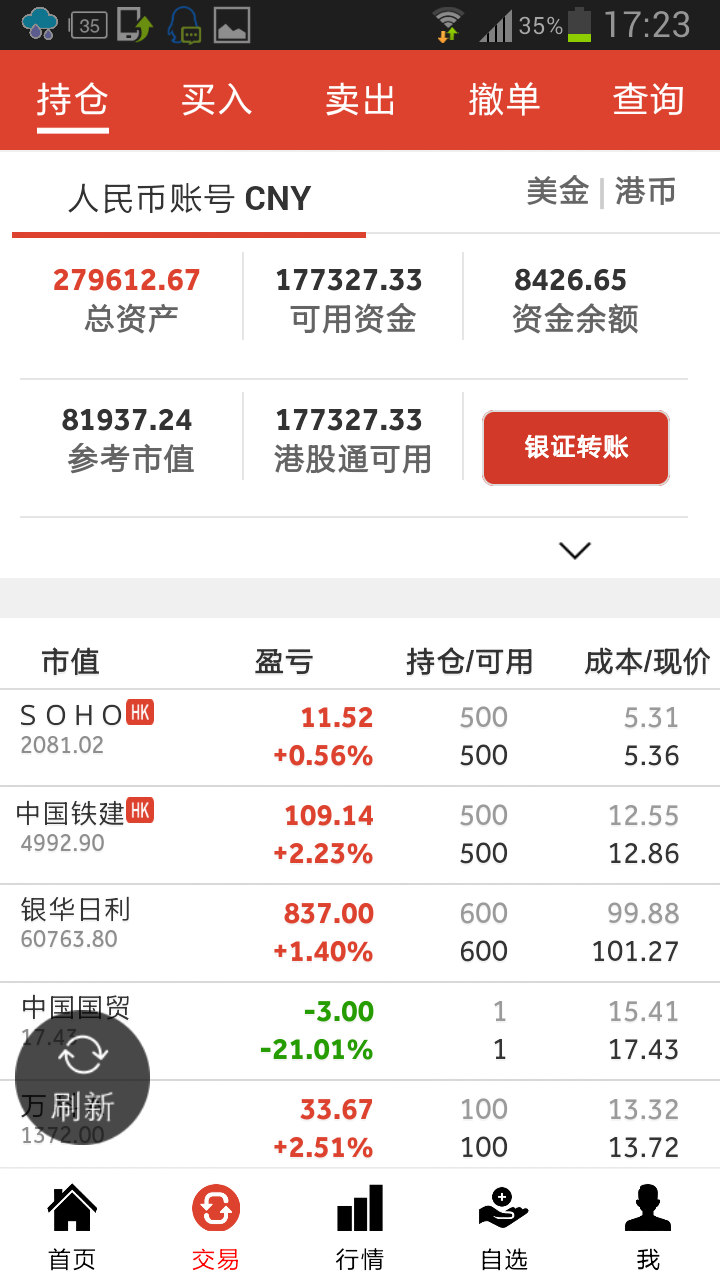The height and width of the screenshot is (1280, 720).
Task: Open the 查询 tab
Action: tap(648, 100)
